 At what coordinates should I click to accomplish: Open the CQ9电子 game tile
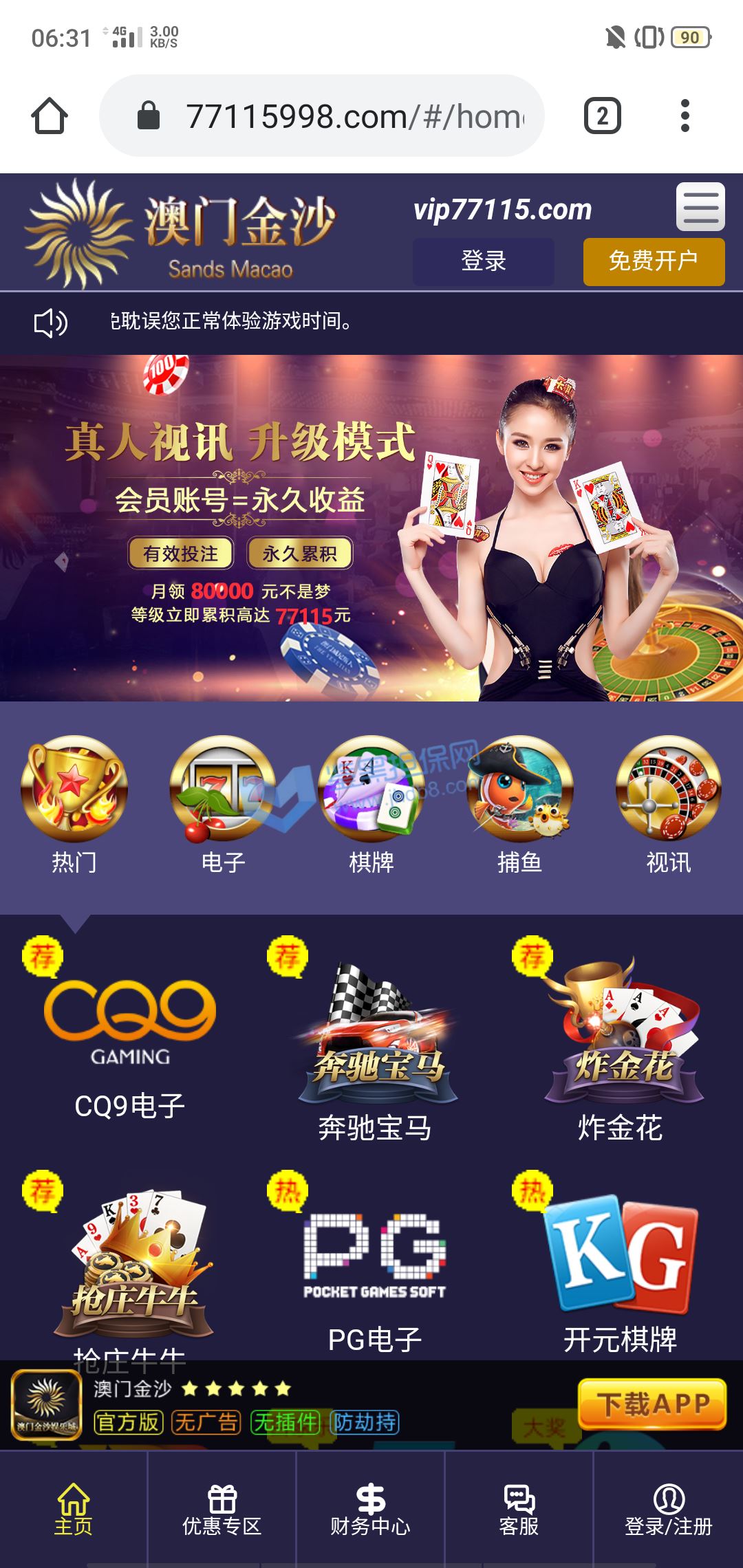pyautogui.click(x=129, y=1032)
